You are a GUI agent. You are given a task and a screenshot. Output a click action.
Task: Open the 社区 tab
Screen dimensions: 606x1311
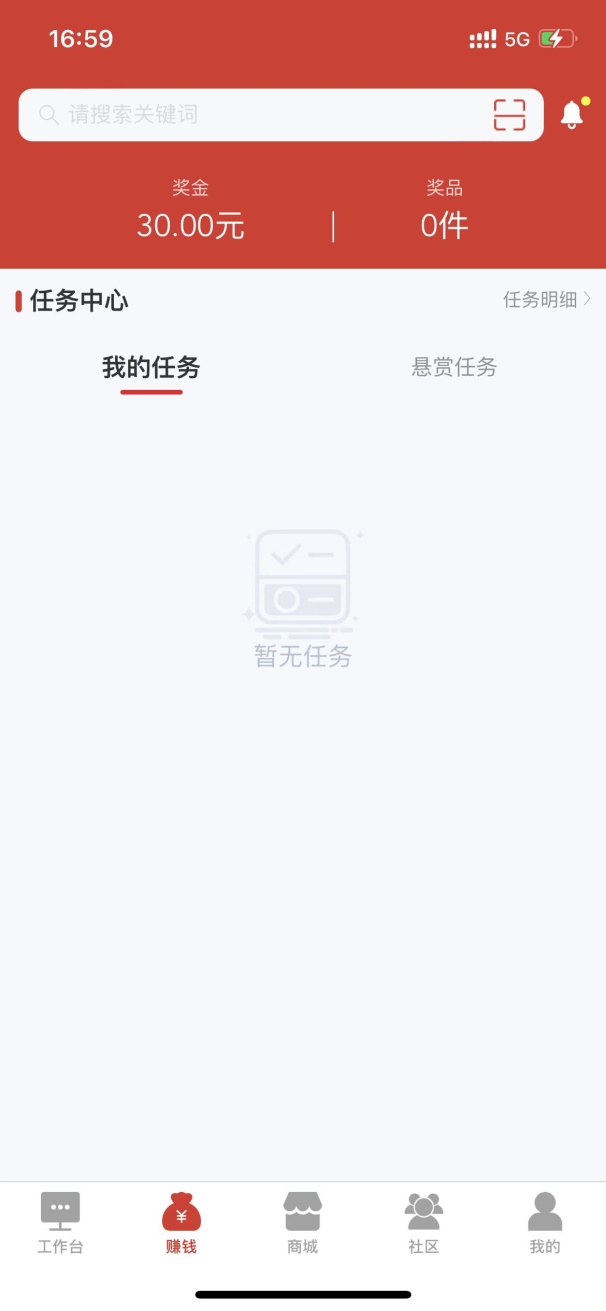coord(423,1222)
